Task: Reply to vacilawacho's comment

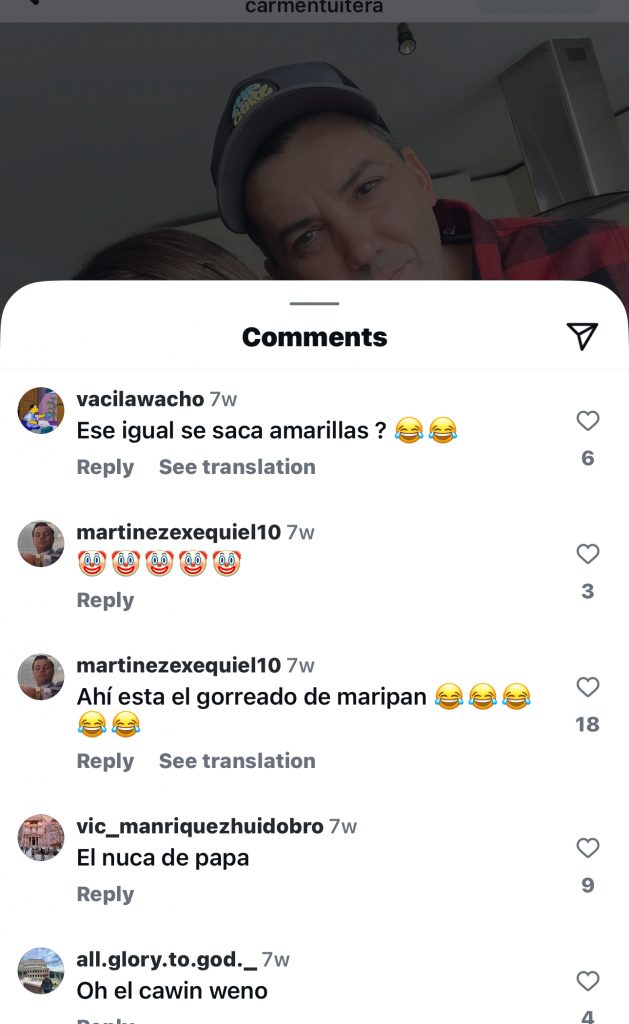Action: [105, 467]
